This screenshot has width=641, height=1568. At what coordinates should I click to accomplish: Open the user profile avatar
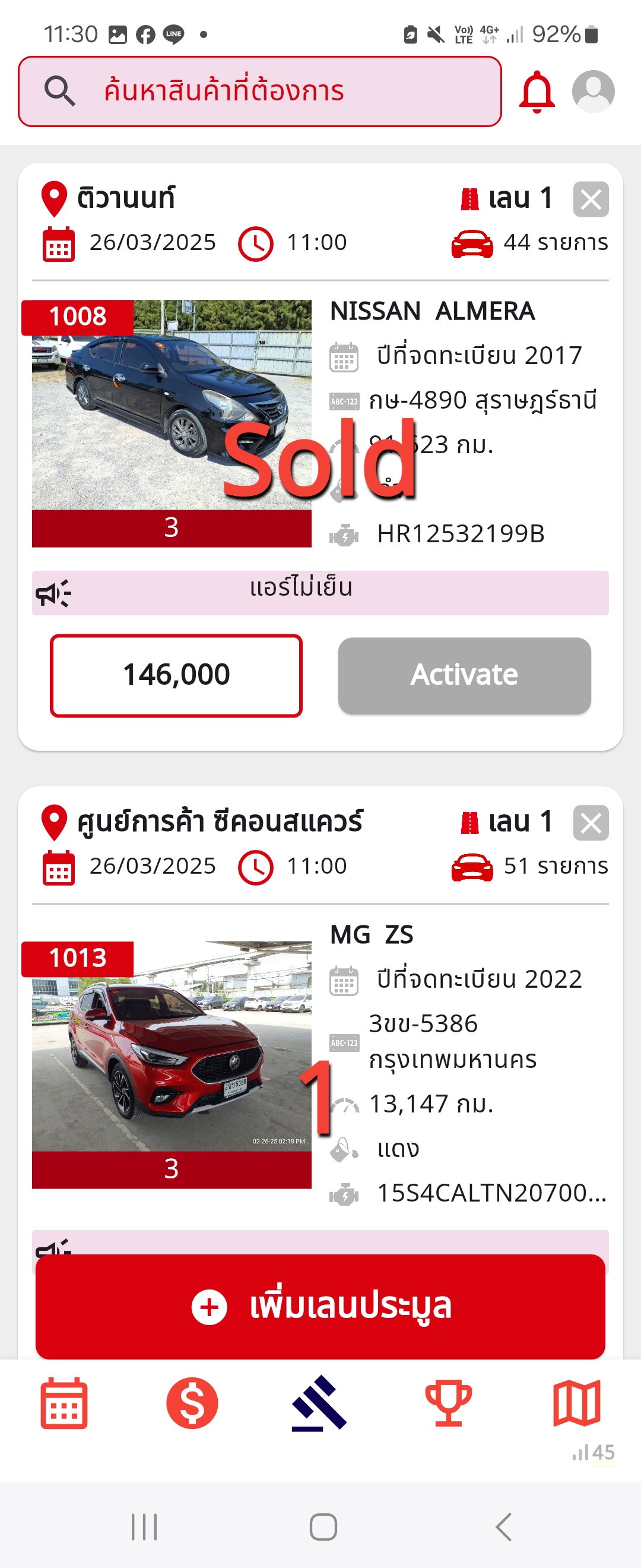[x=593, y=92]
